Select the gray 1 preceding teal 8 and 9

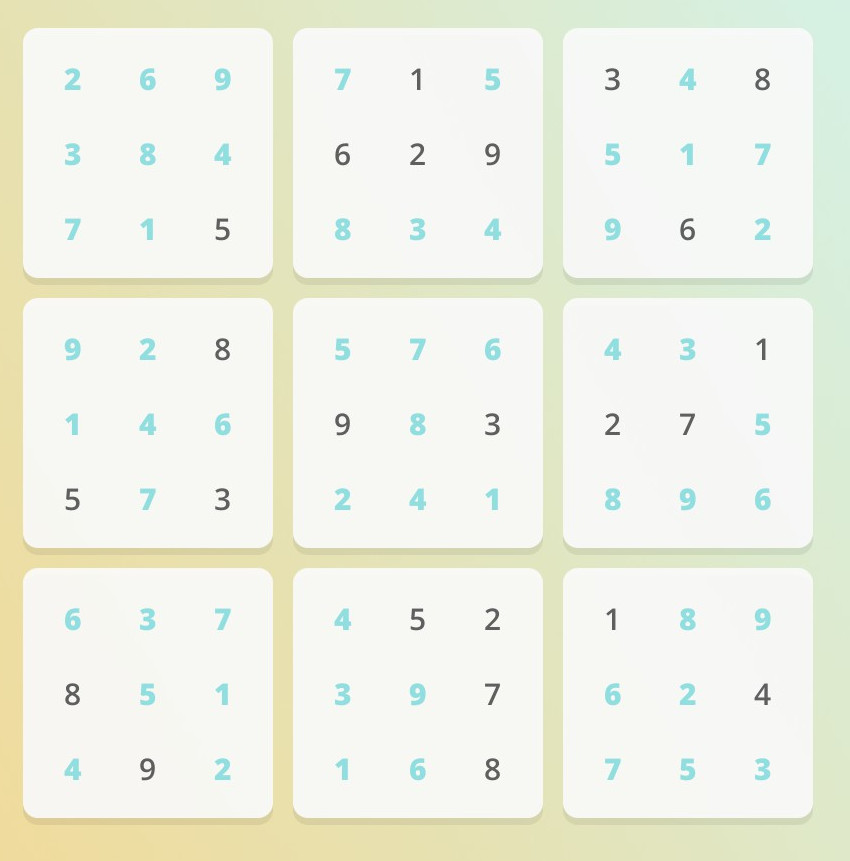pyautogui.click(x=612, y=620)
